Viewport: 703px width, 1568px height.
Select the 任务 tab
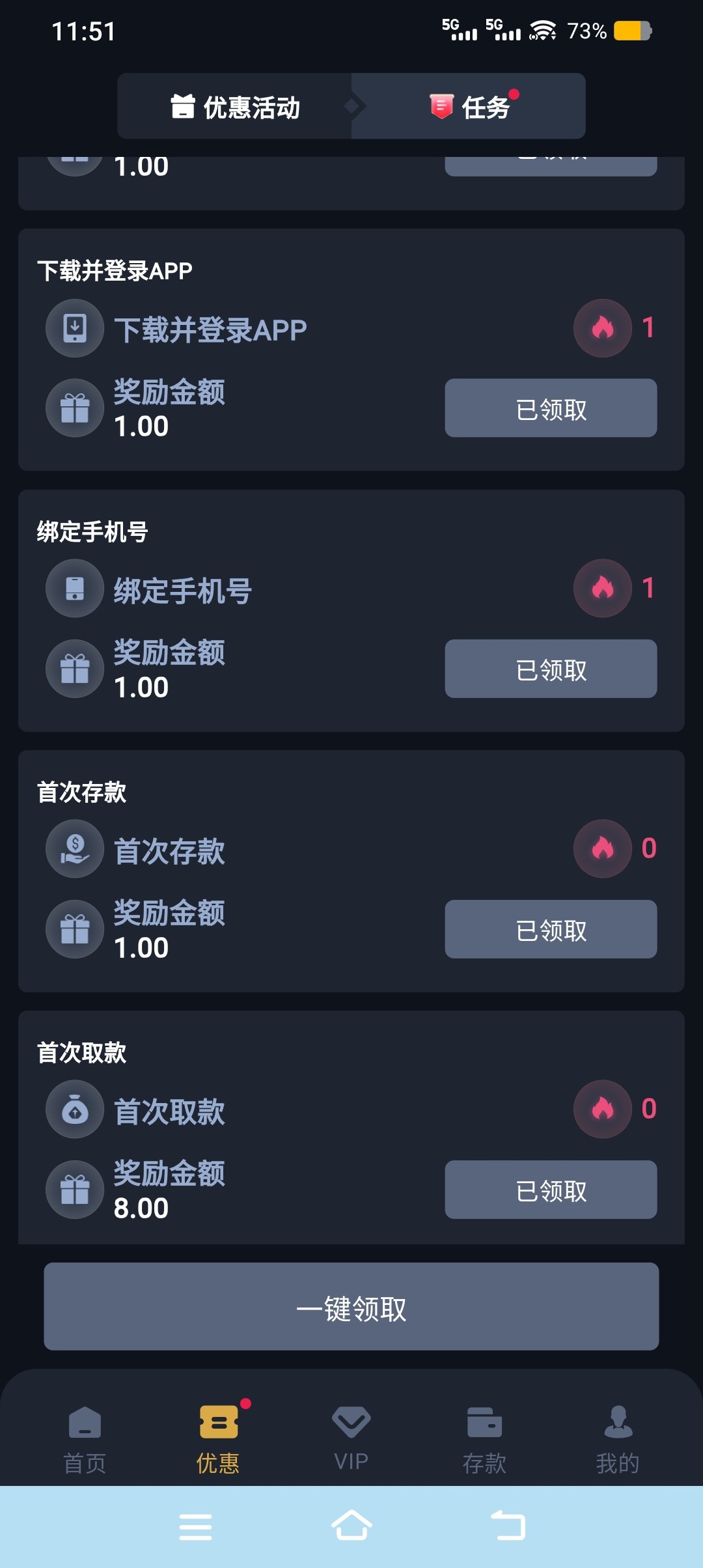[x=469, y=106]
